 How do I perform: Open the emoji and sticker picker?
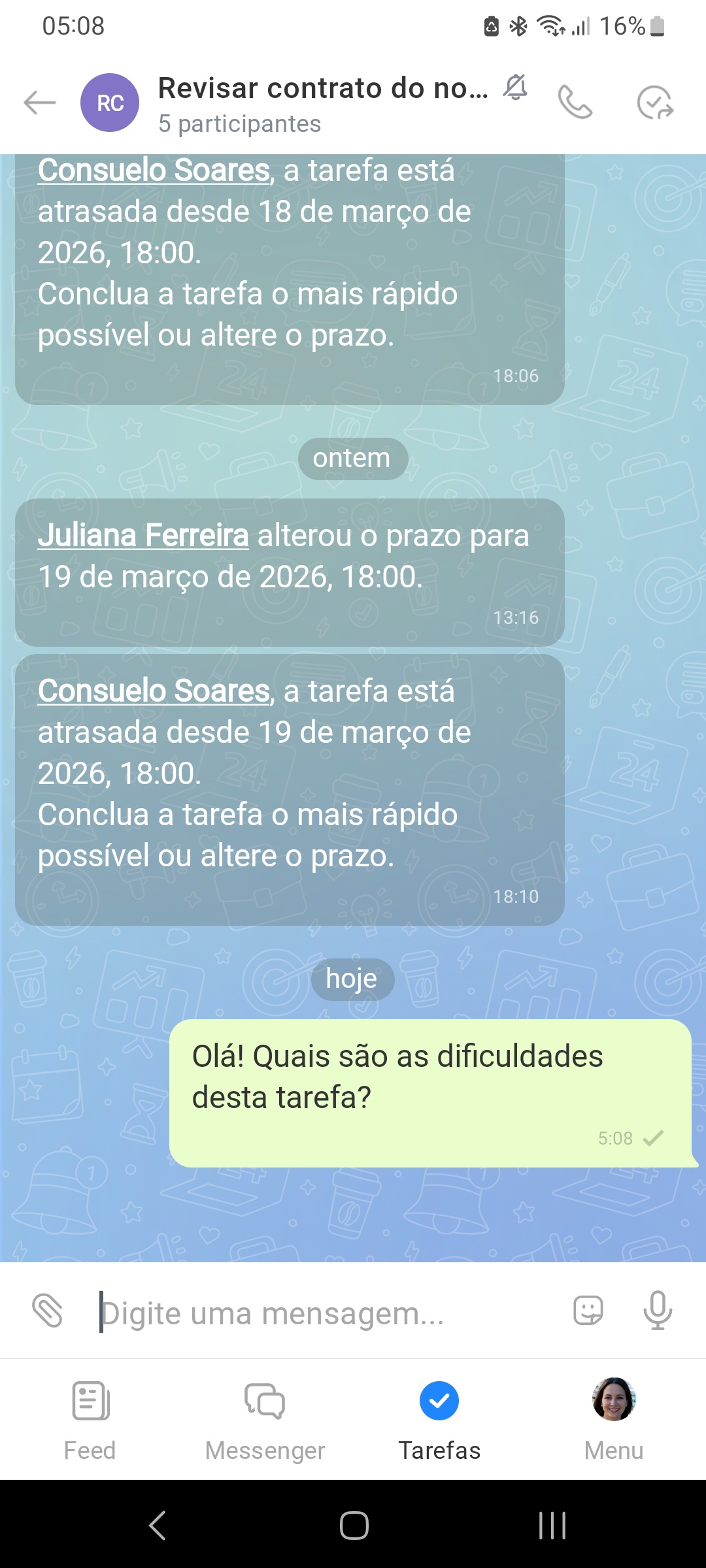coord(588,1311)
